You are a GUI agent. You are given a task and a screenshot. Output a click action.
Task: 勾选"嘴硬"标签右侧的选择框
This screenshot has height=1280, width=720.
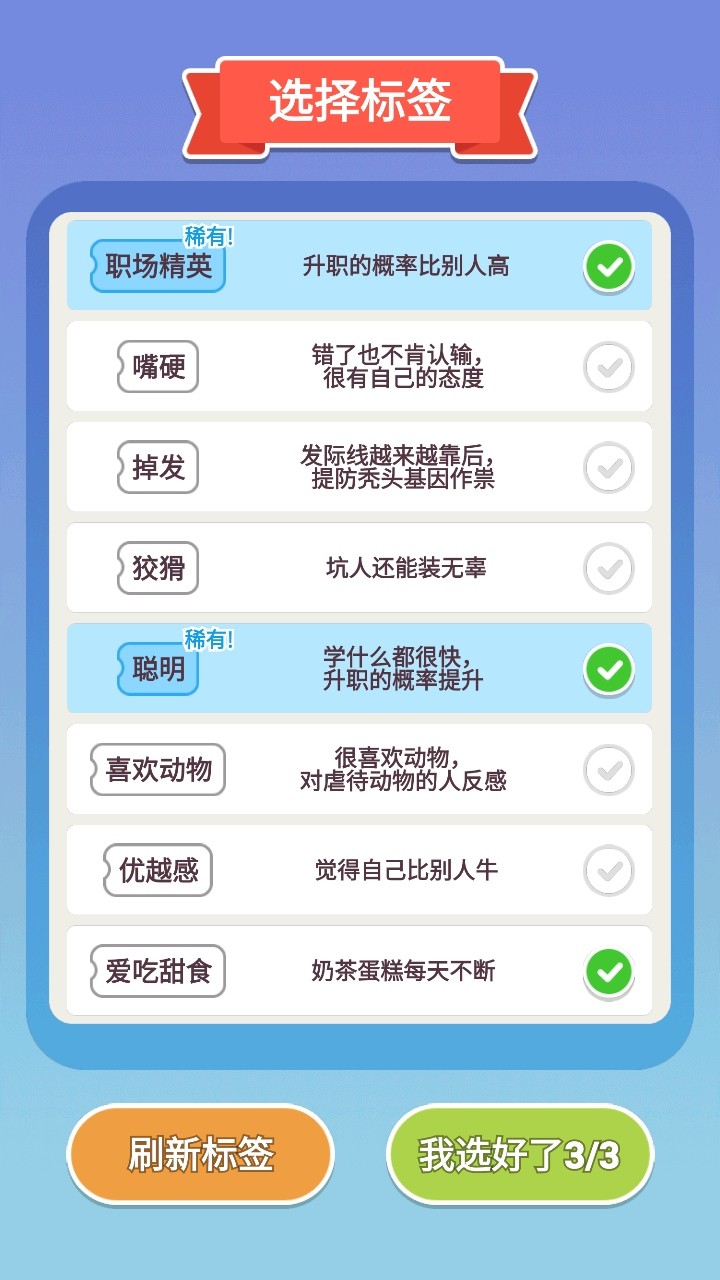coord(608,366)
